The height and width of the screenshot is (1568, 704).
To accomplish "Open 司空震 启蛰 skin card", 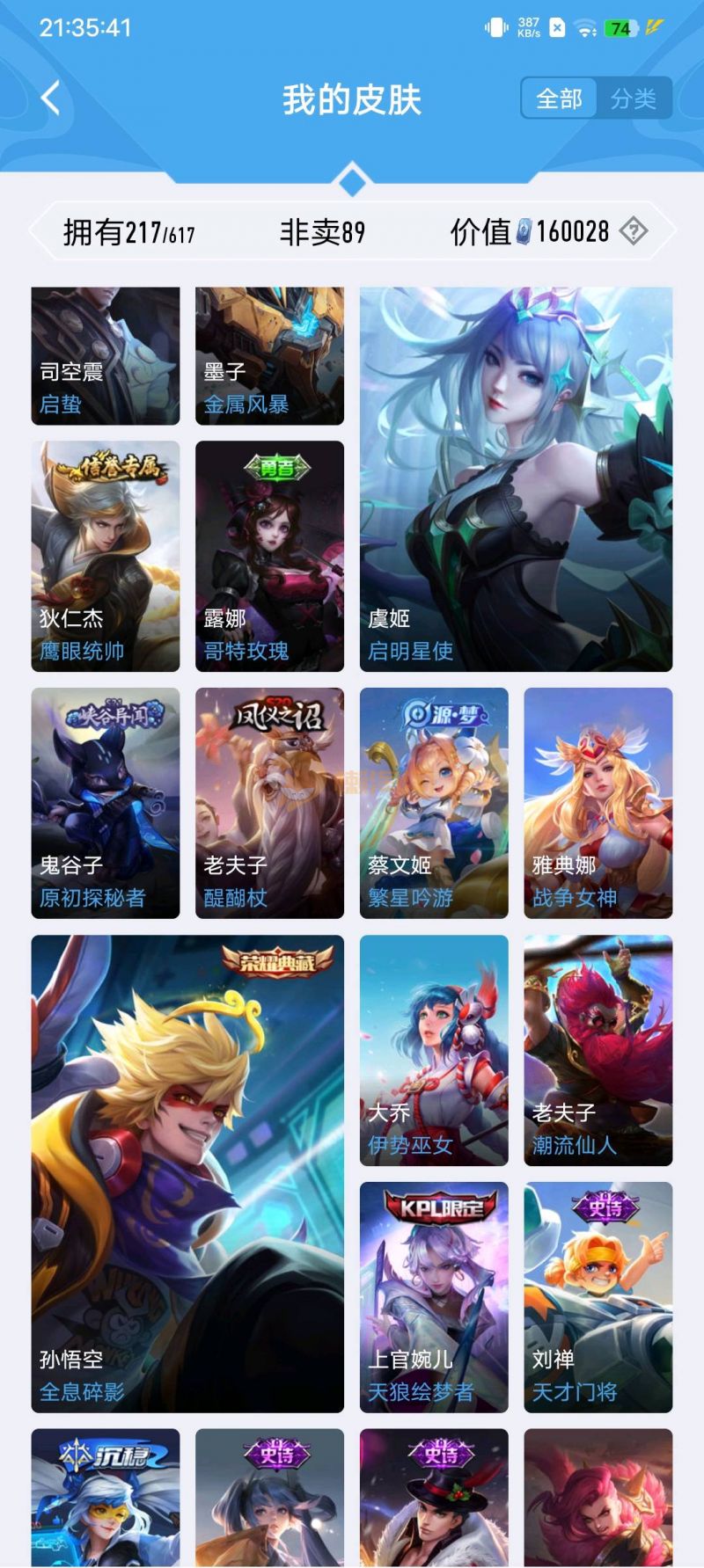I will point(106,356).
